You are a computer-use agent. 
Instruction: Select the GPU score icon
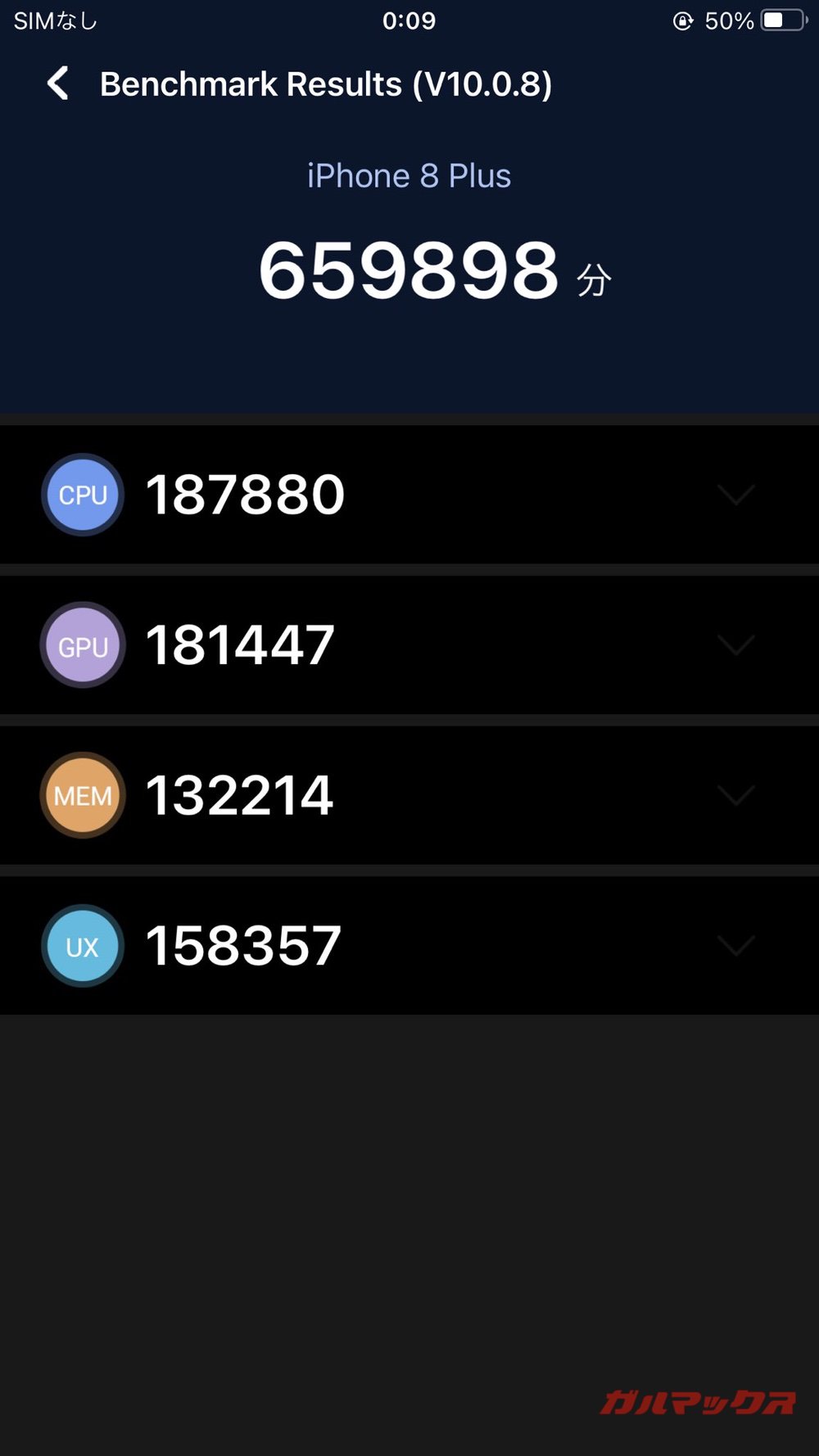tap(82, 645)
